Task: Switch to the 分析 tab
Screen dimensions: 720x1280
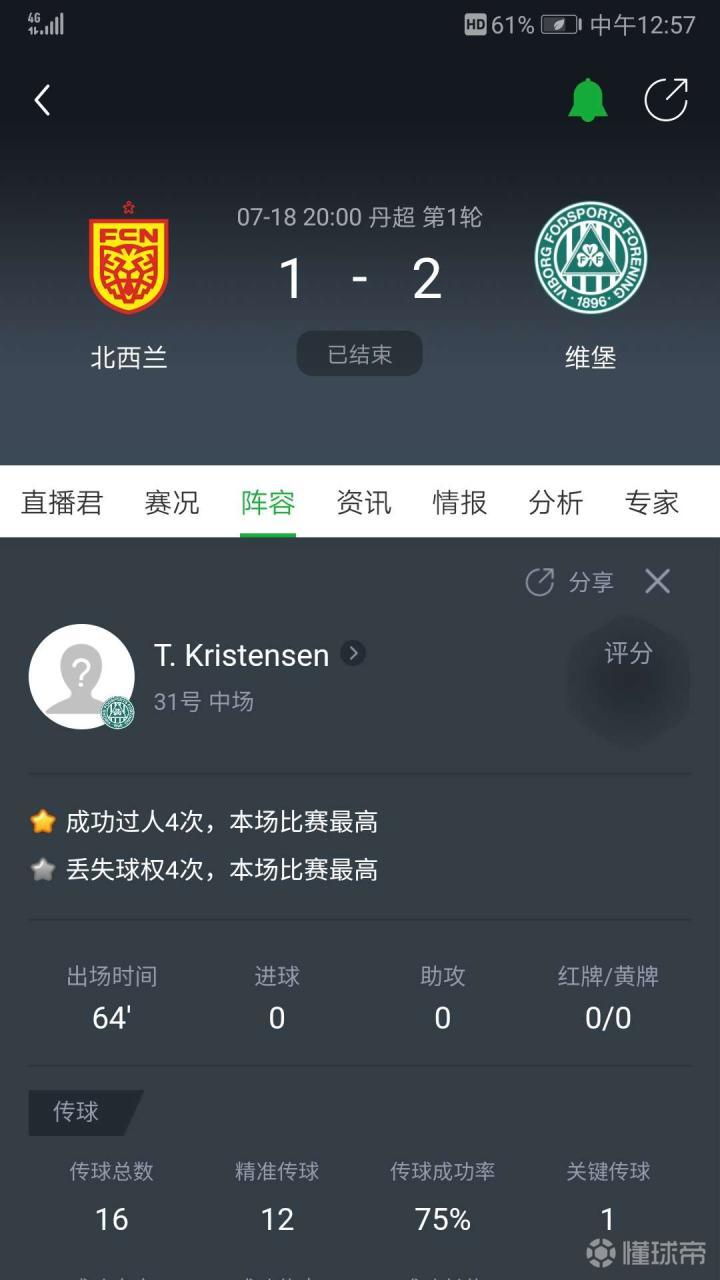Action: click(x=556, y=502)
